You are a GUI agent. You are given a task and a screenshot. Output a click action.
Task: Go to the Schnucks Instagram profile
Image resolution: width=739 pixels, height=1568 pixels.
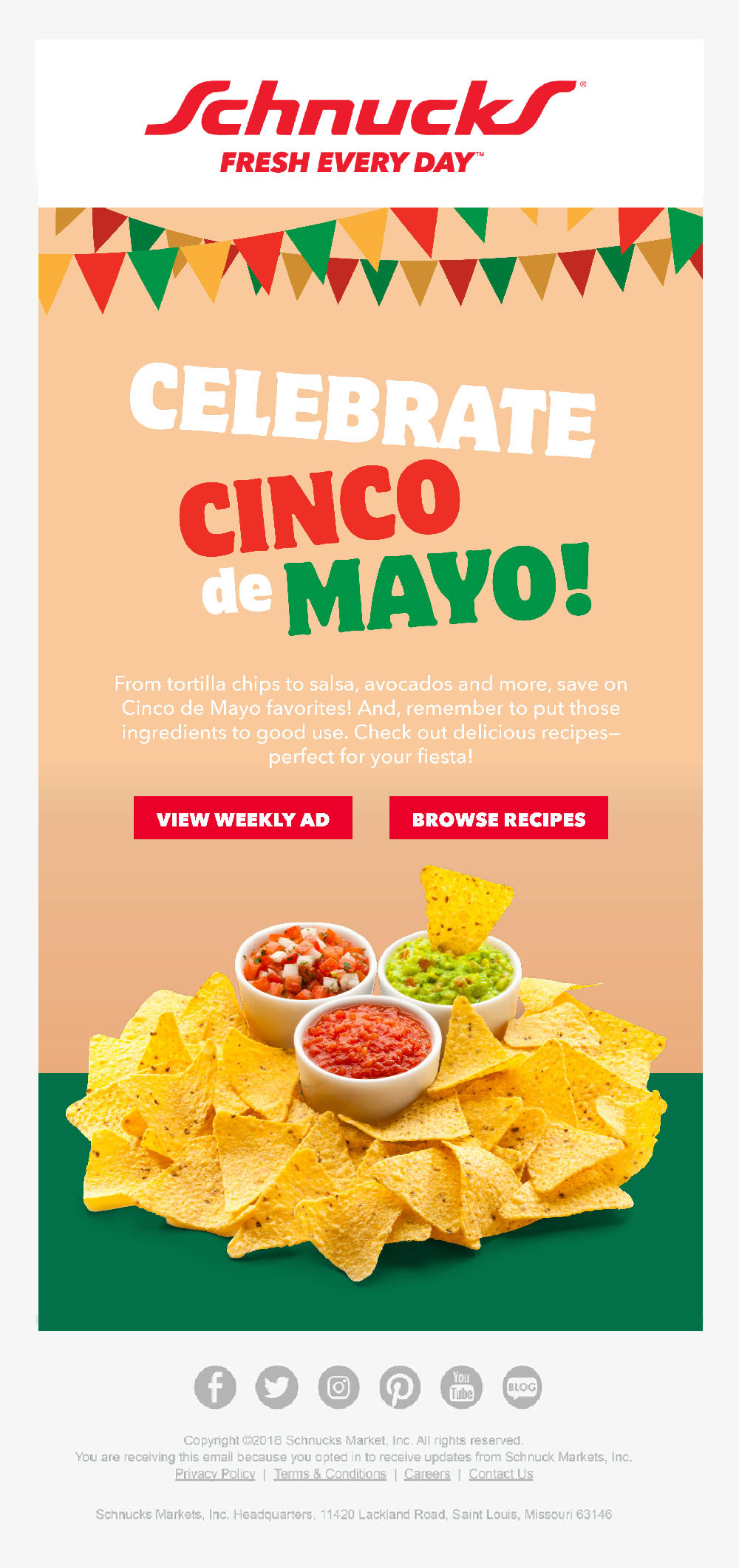338,1387
